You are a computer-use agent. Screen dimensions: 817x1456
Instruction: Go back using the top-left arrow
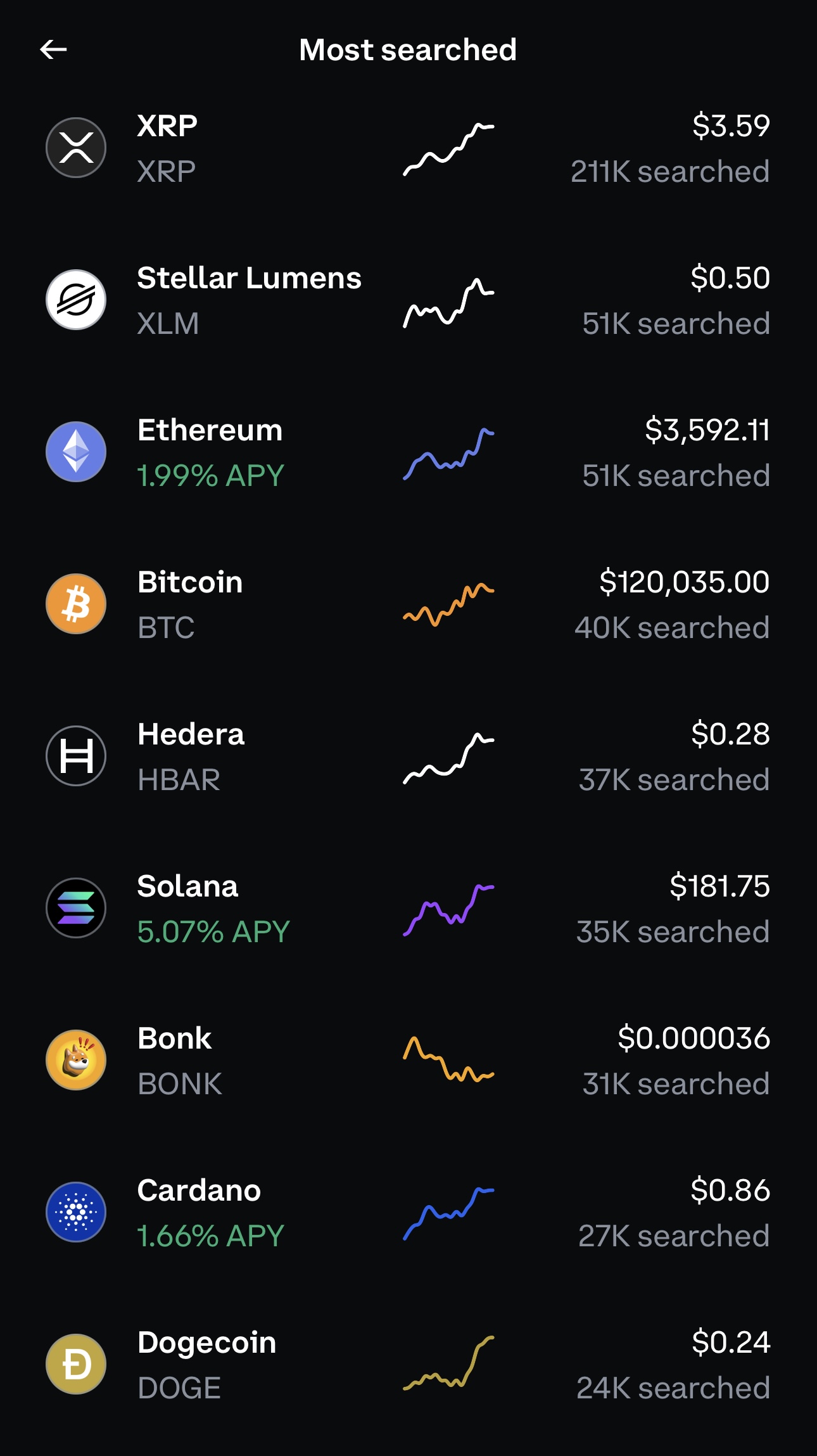coord(53,49)
